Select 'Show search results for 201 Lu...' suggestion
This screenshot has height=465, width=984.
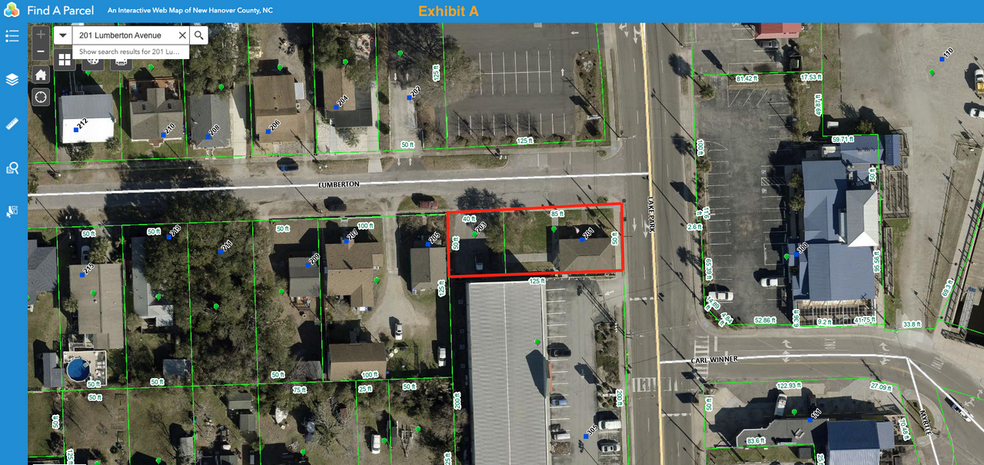click(x=131, y=51)
